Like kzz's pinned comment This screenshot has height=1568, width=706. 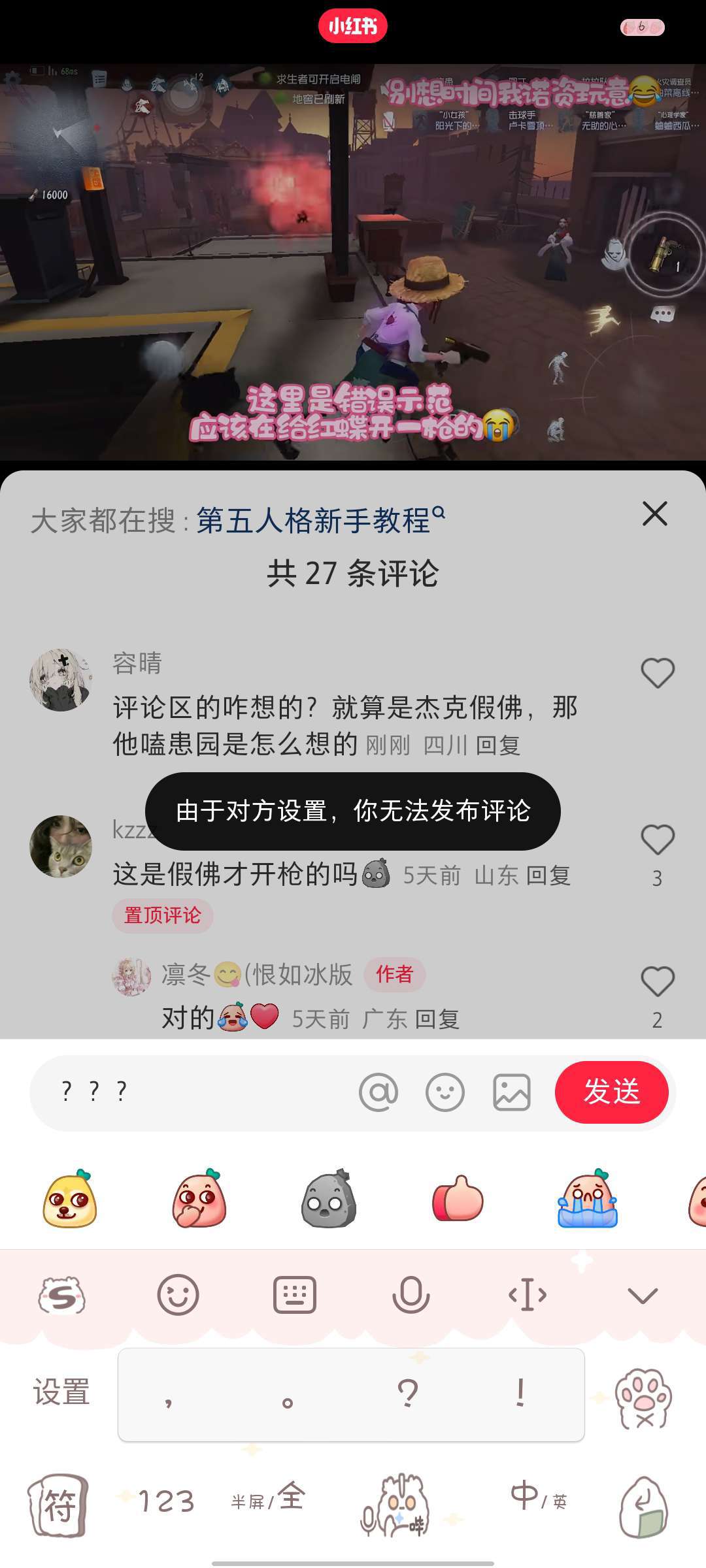(657, 840)
